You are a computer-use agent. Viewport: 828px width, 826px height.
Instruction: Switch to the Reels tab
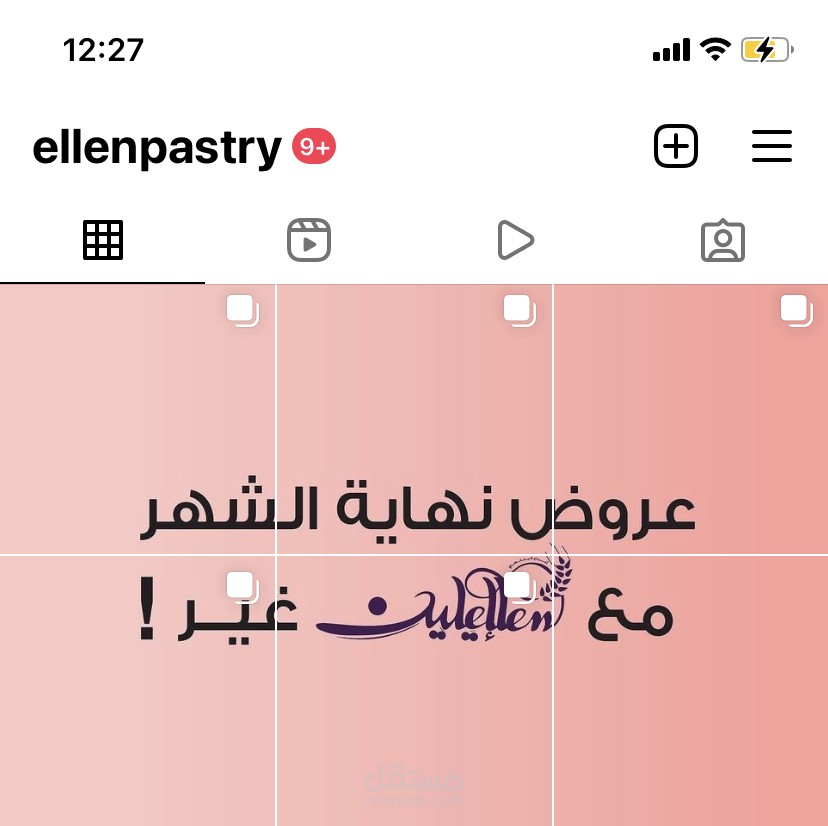[309, 241]
